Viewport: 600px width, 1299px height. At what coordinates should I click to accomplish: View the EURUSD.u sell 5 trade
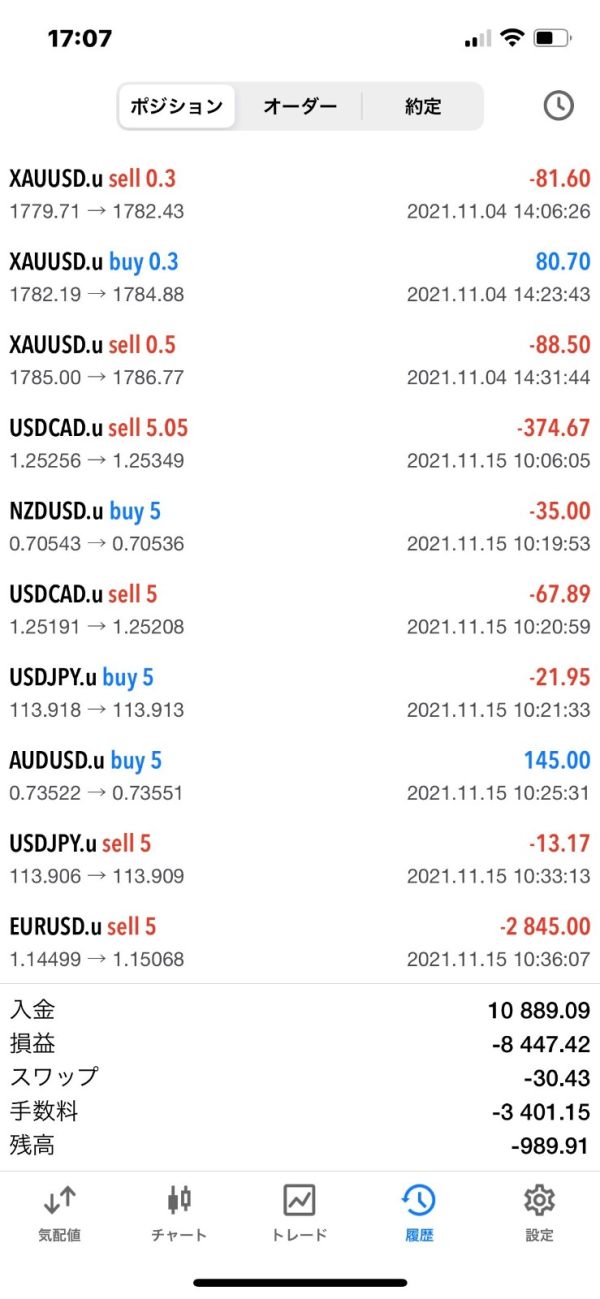pyautogui.click(x=300, y=942)
